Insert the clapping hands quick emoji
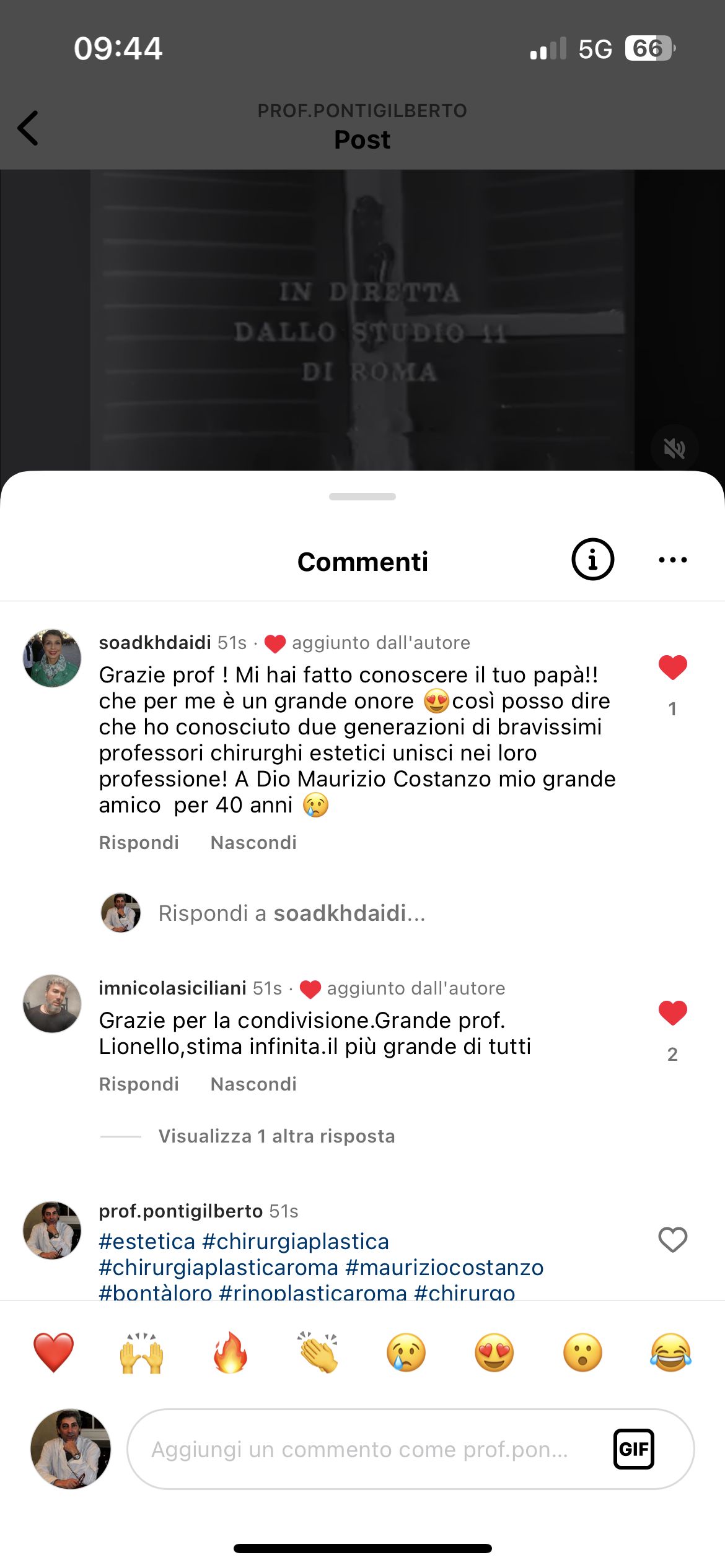 [318, 1352]
